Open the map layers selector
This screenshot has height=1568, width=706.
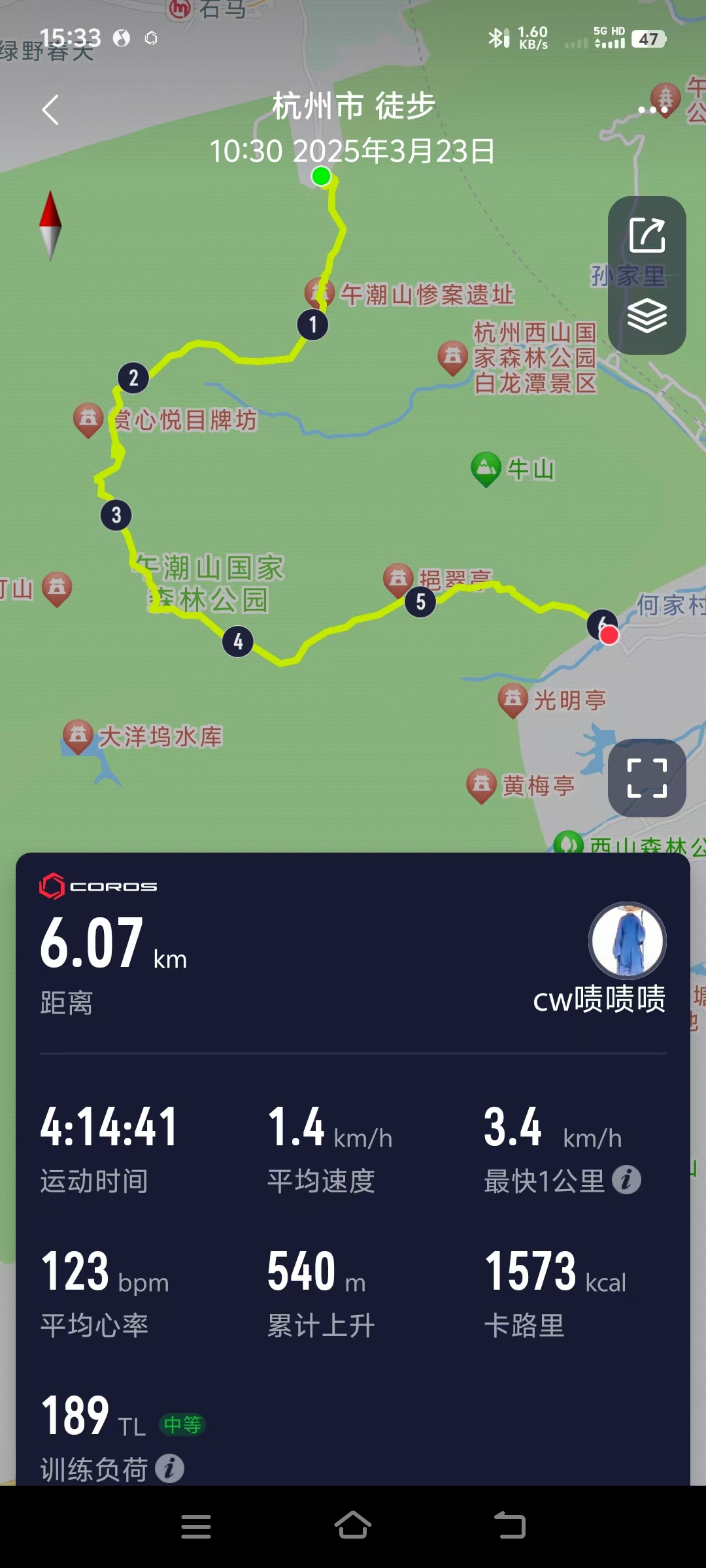tap(647, 316)
